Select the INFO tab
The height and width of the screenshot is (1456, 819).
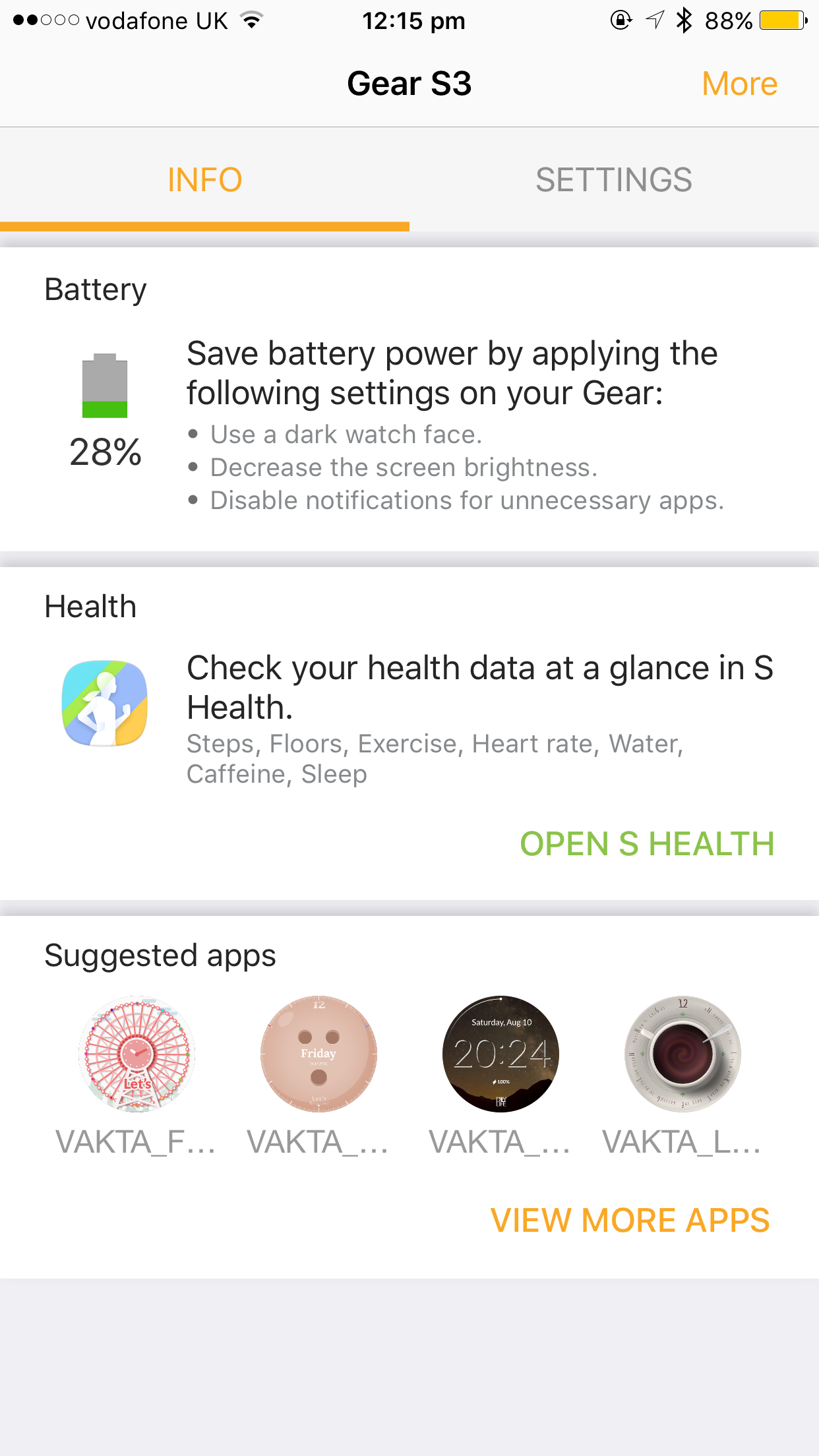(204, 180)
